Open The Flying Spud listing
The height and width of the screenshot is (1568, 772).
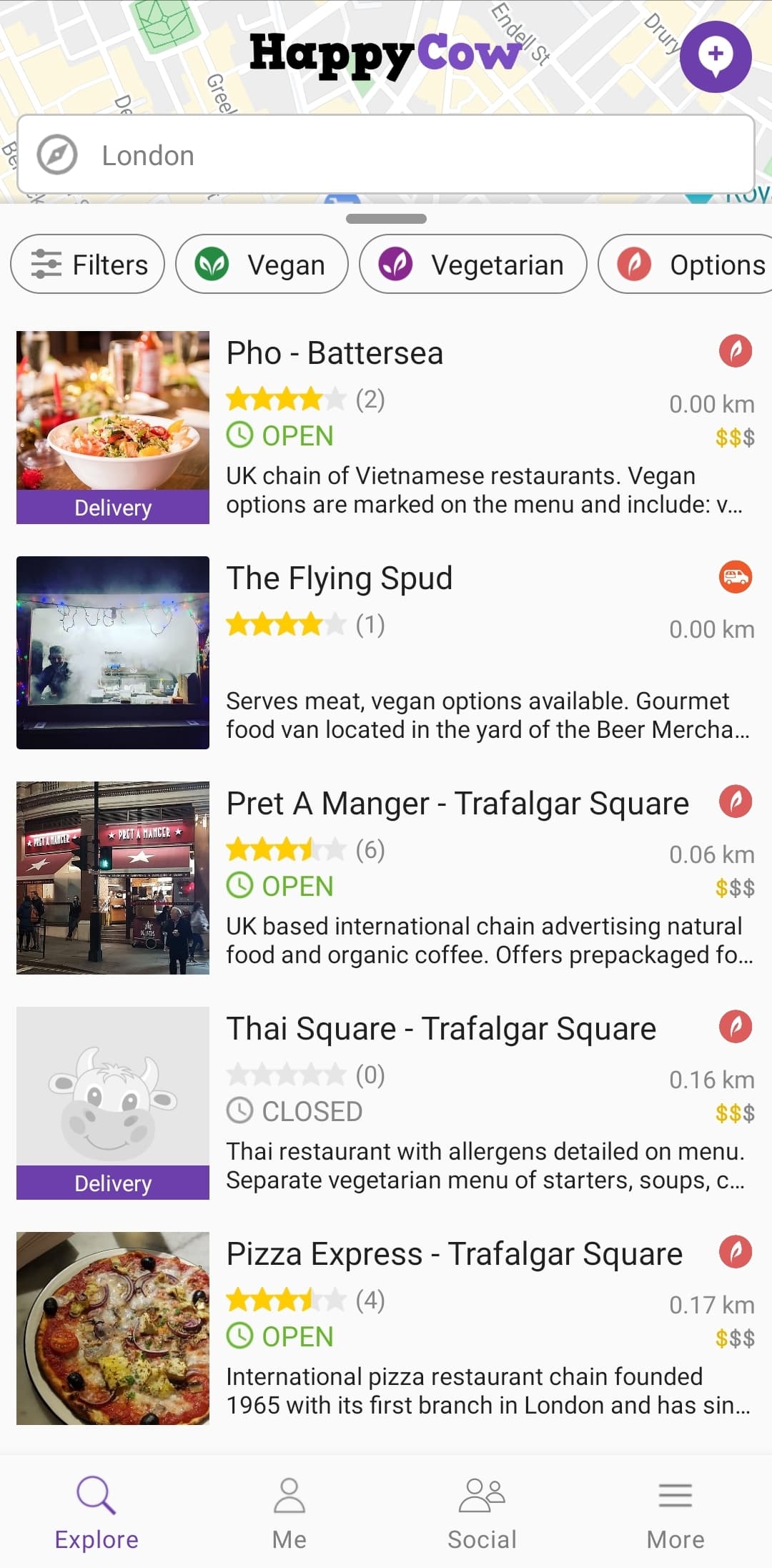coord(340,578)
